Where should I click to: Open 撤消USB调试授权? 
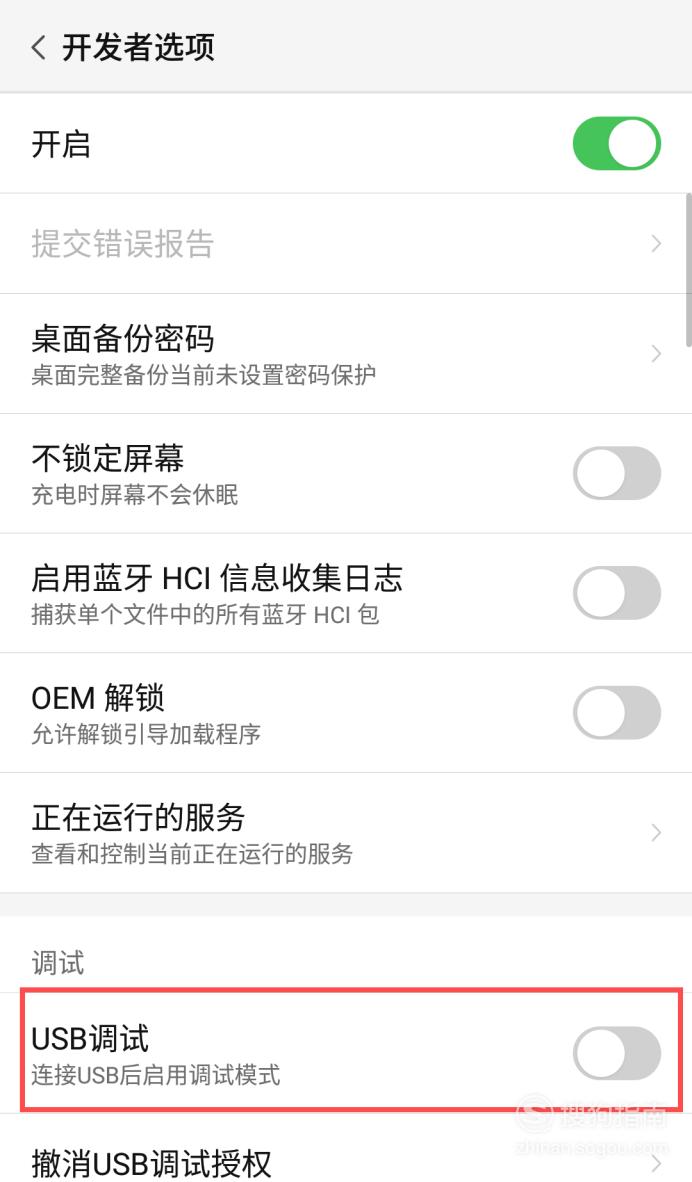[x=346, y=1148]
